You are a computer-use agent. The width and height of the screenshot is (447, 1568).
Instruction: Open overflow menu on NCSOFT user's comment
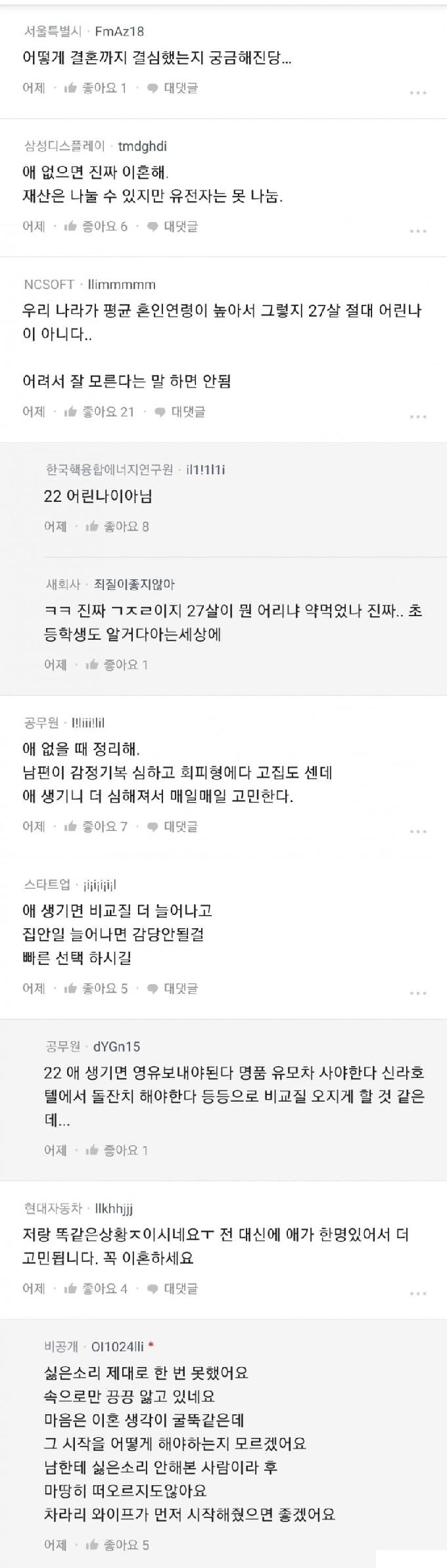coord(418,416)
